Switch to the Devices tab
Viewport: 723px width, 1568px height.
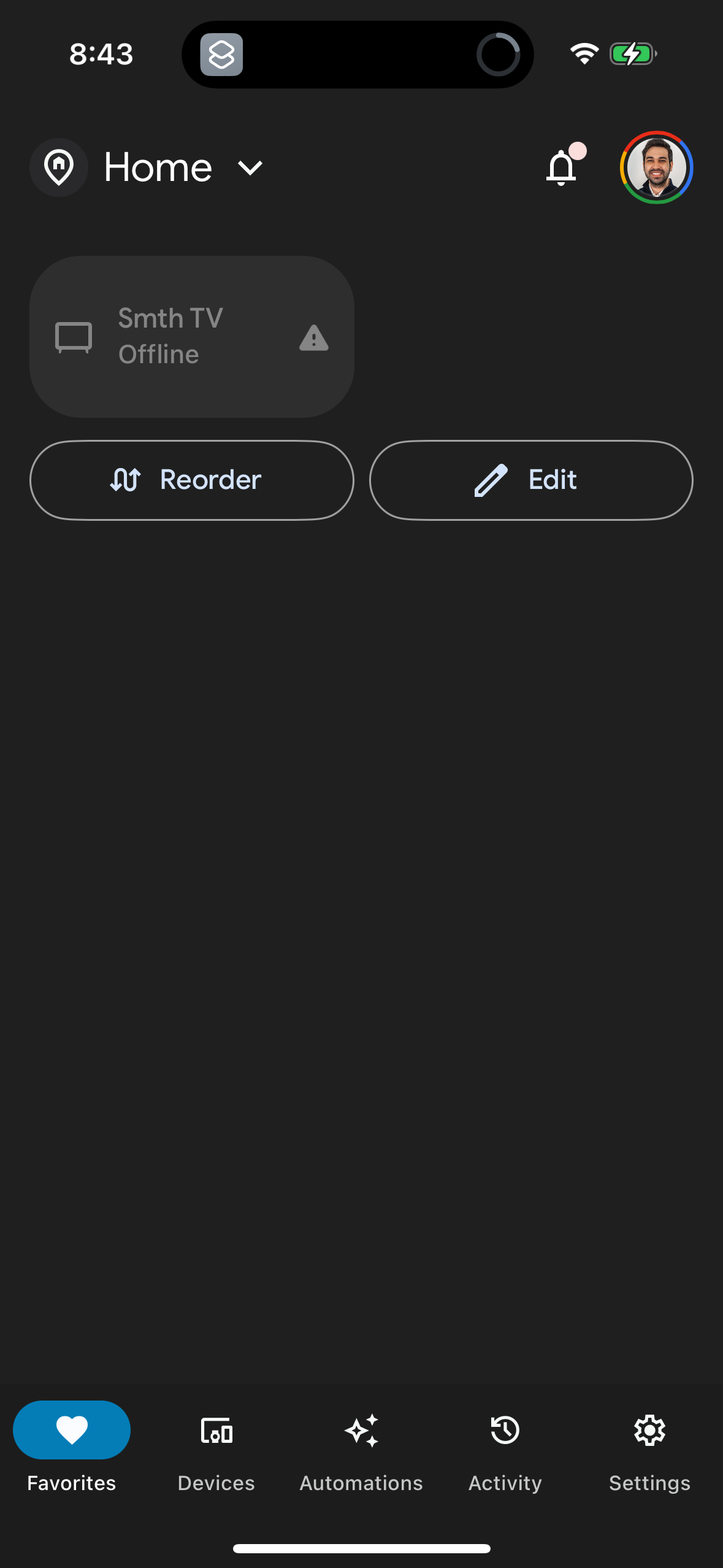click(216, 1483)
